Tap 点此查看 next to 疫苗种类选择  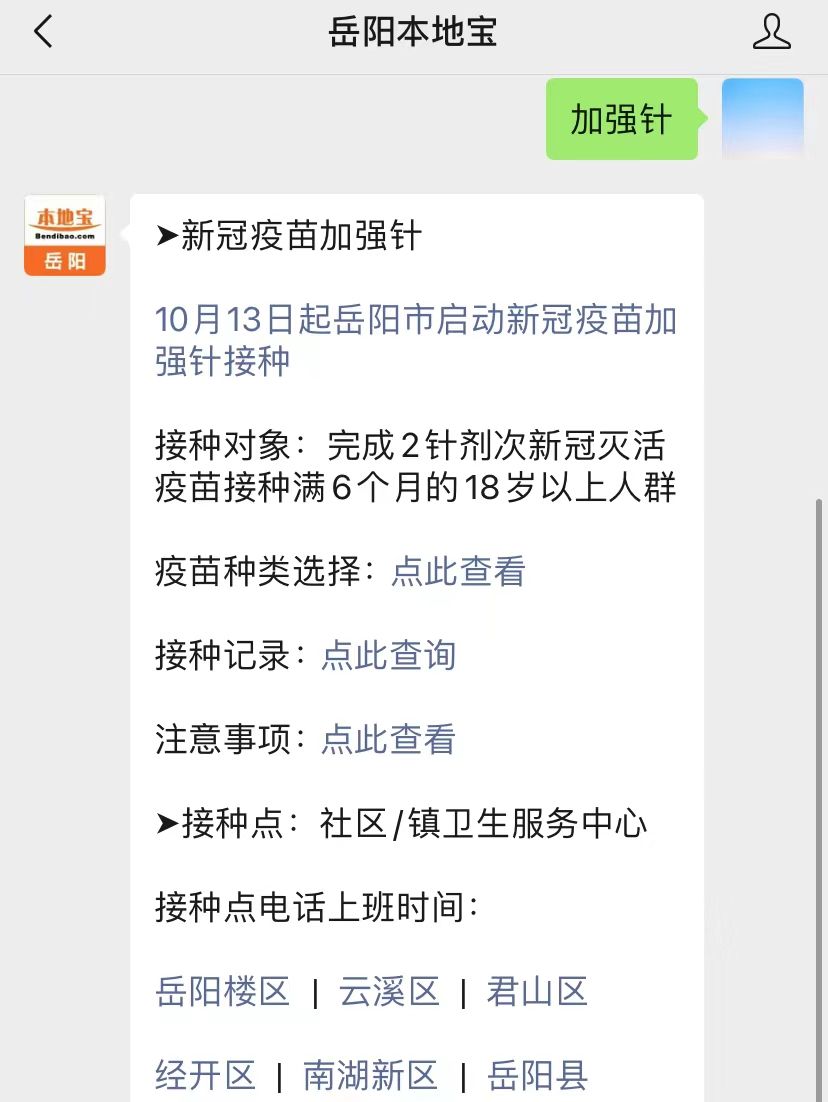[458, 572]
